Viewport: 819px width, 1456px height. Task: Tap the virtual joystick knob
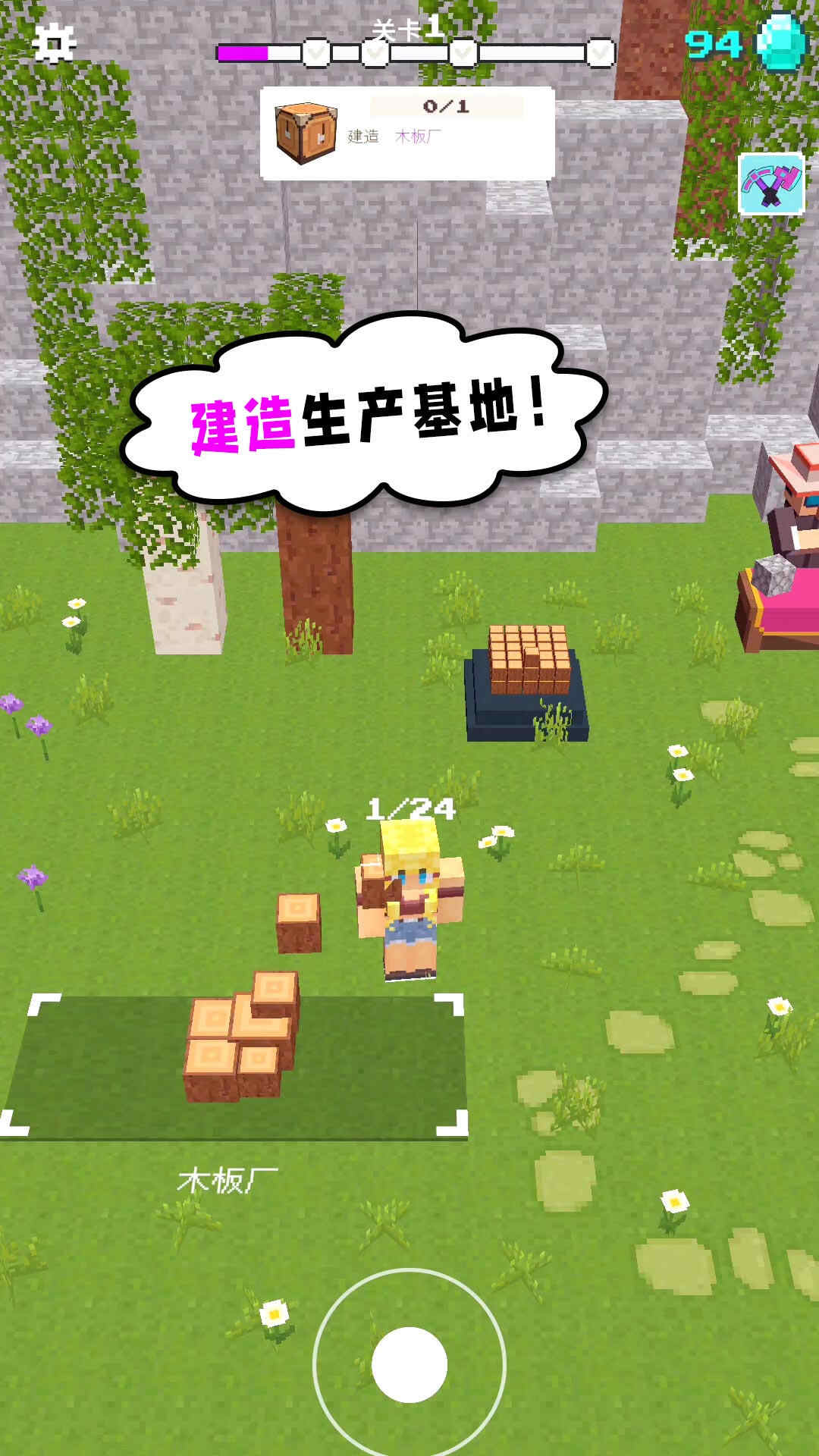click(409, 1364)
